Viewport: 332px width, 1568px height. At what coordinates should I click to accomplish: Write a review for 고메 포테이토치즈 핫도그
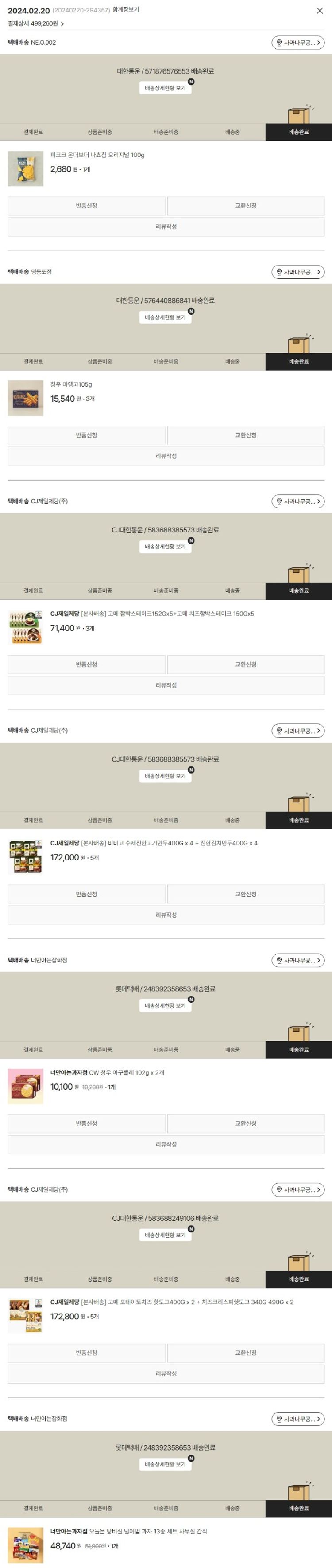click(166, 1374)
